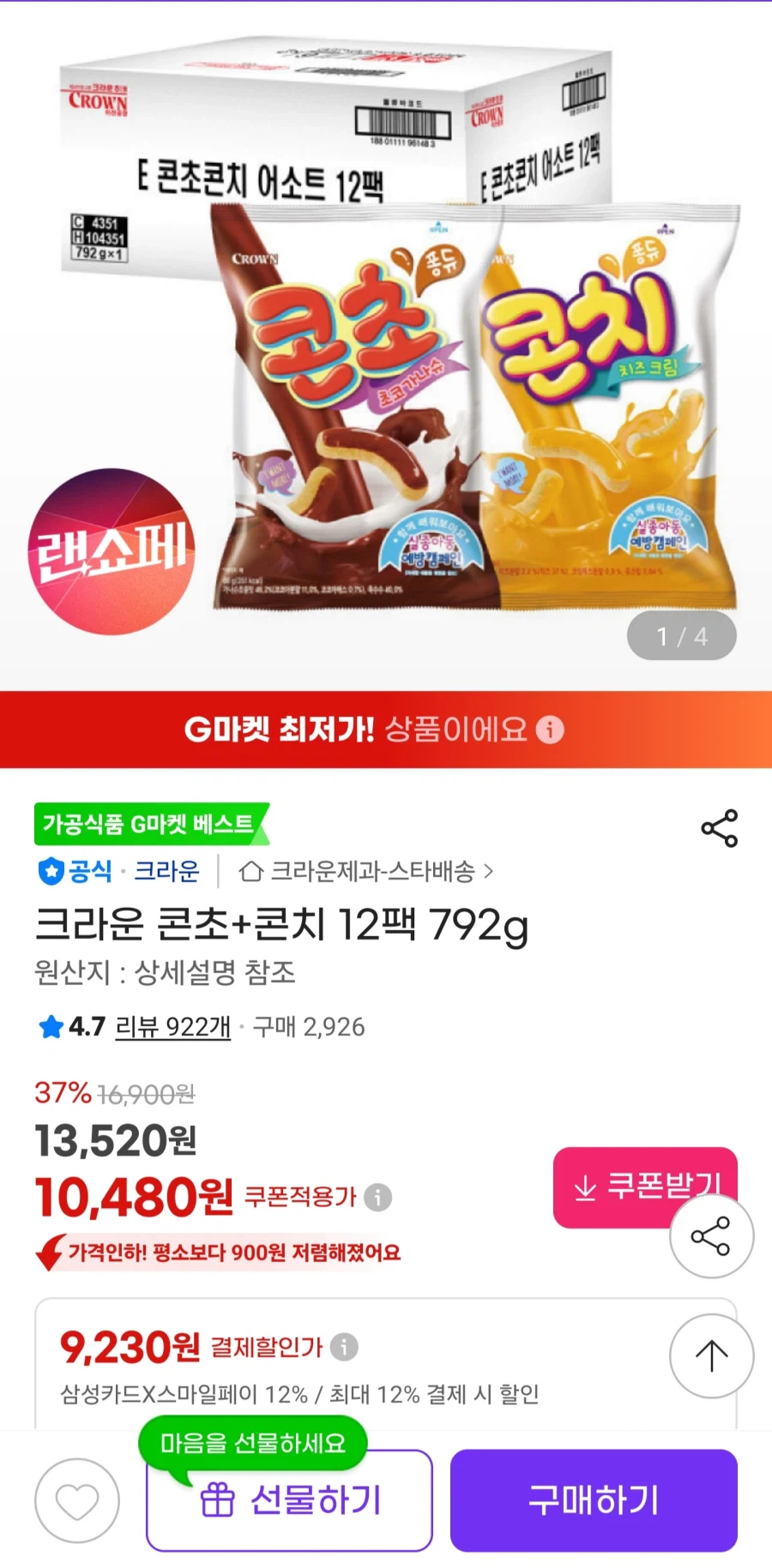Viewport: 772px width, 1568px height.
Task: Tap the share icon at top right
Action: 719,826
